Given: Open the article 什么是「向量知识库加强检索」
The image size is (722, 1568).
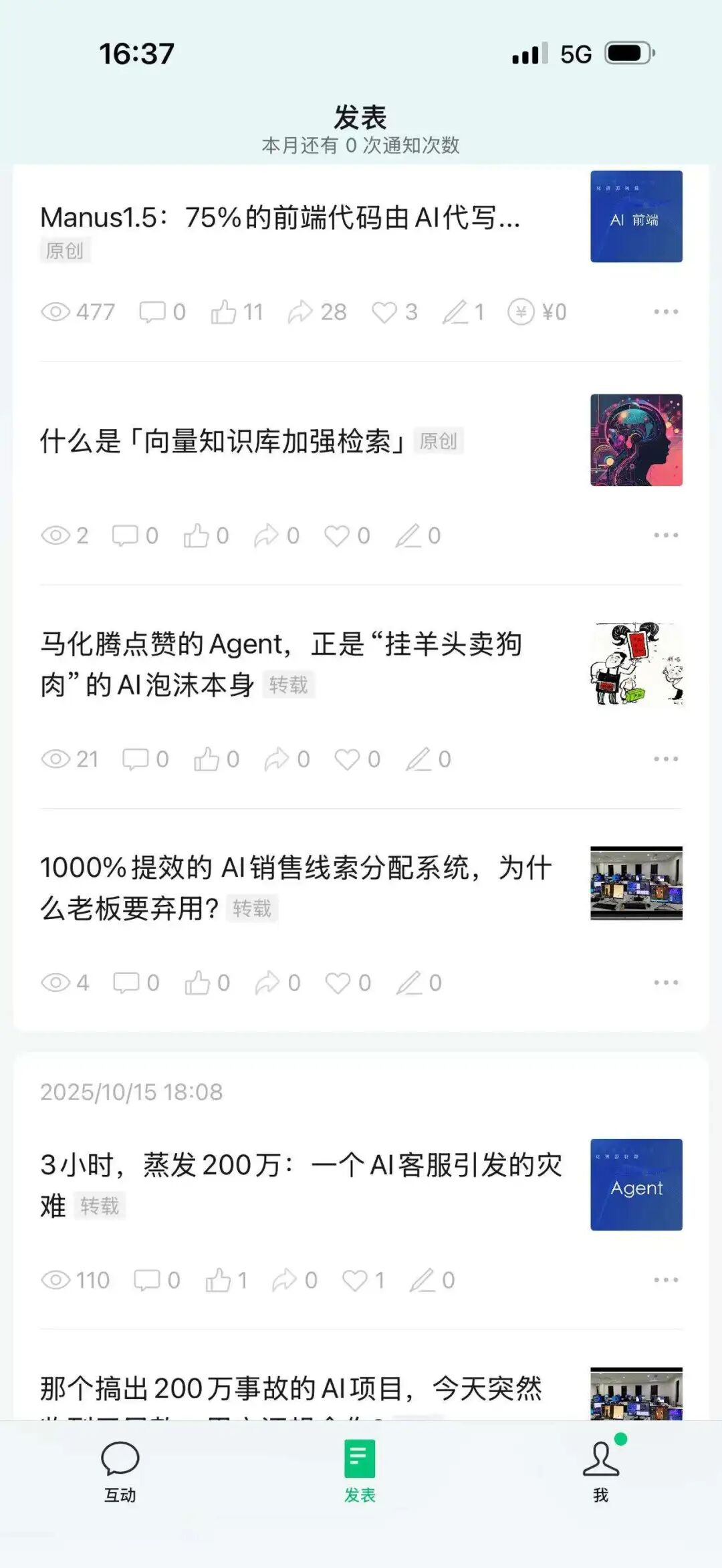Looking at the screenshot, I should 222,441.
